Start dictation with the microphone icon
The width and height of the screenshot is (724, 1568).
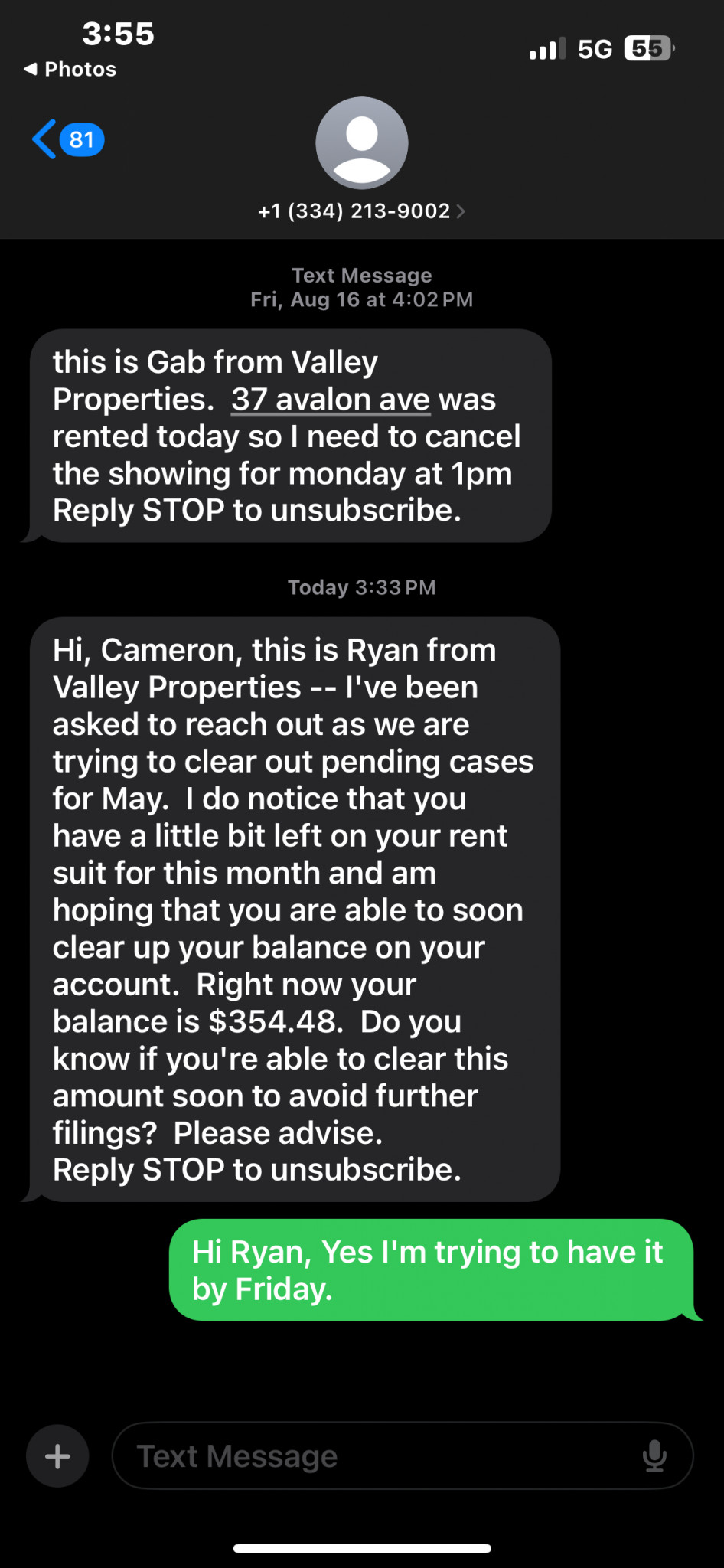[x=654, y=1455]
